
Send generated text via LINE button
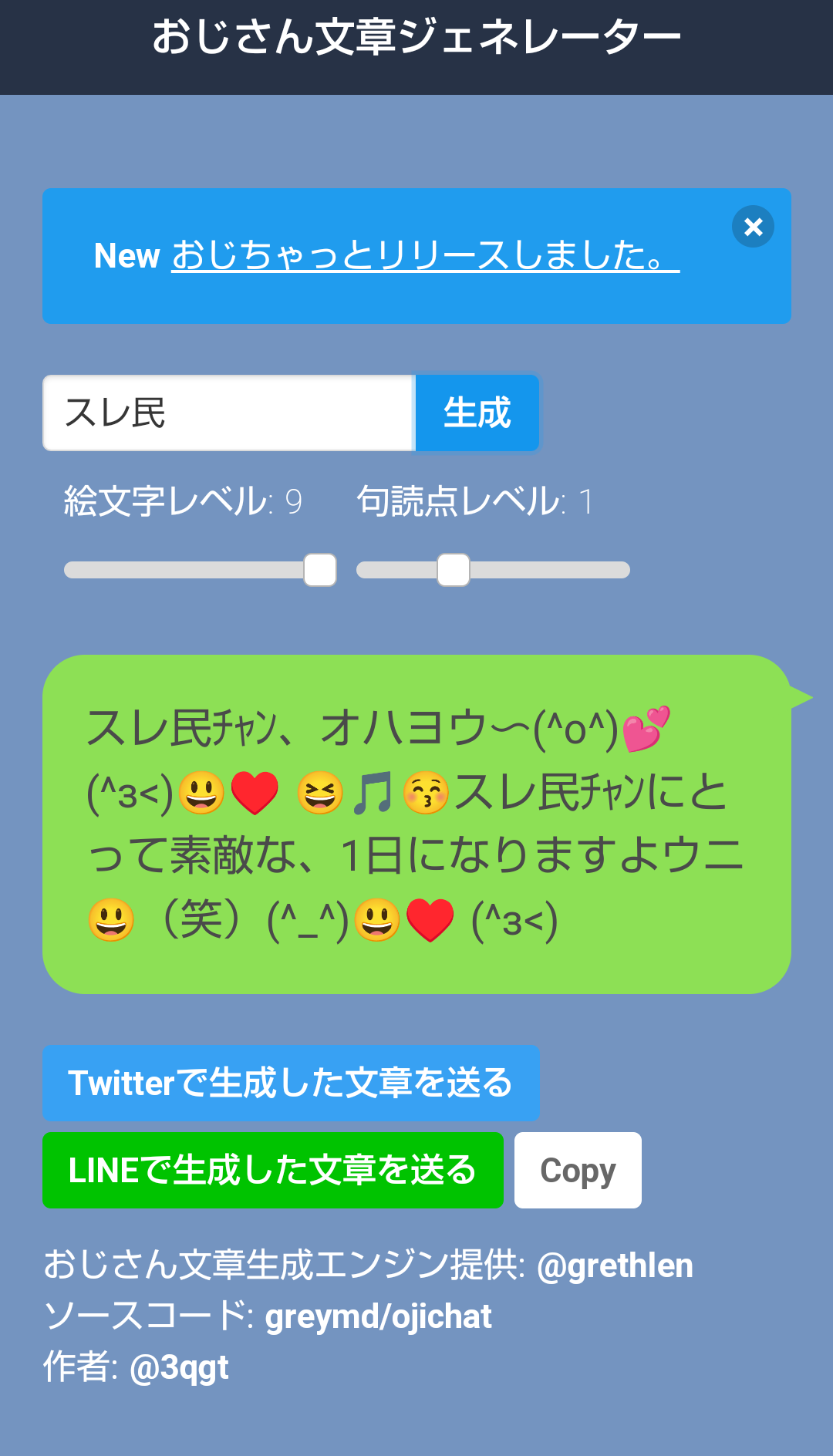[273, 1170]
